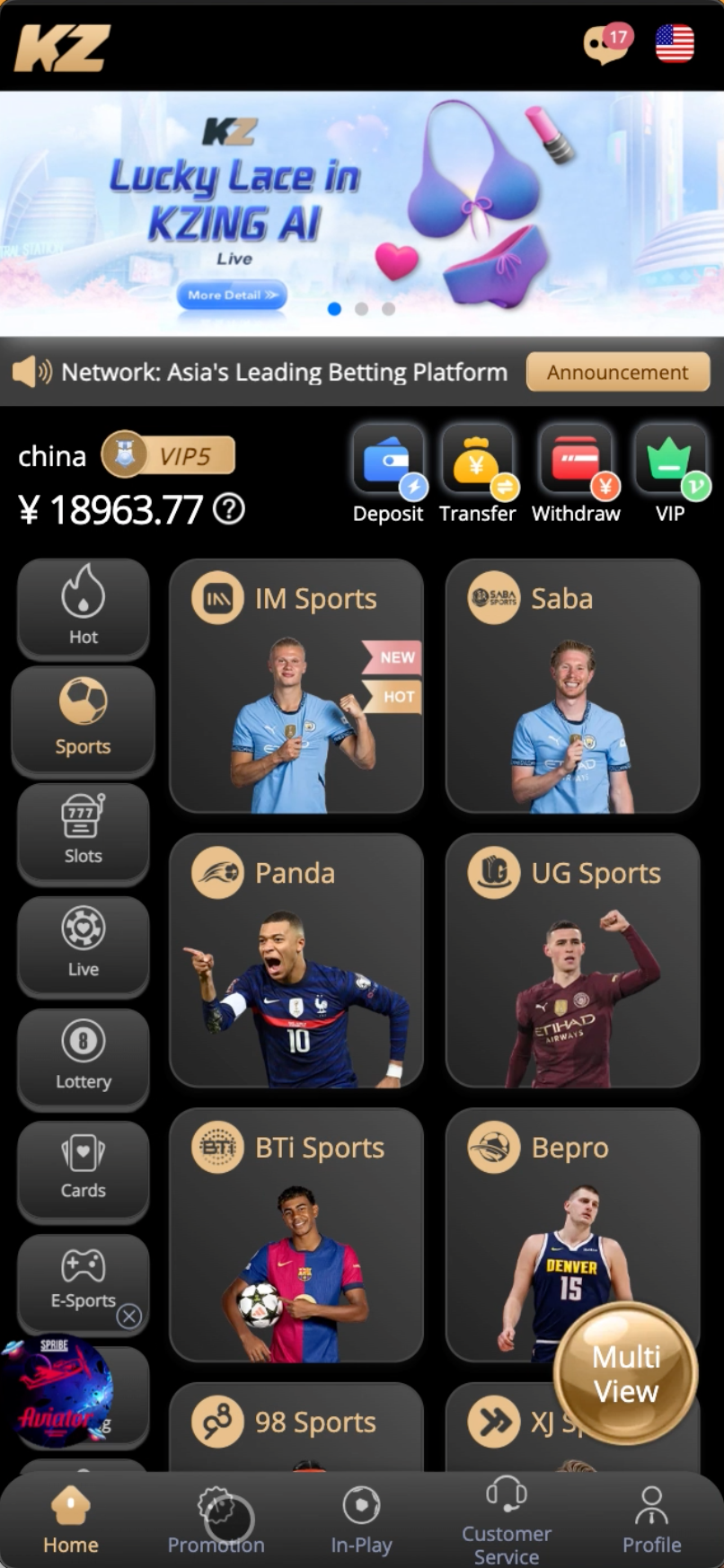Open the messages icon with 17 badge
The image size is (724, 1568).
605,44
